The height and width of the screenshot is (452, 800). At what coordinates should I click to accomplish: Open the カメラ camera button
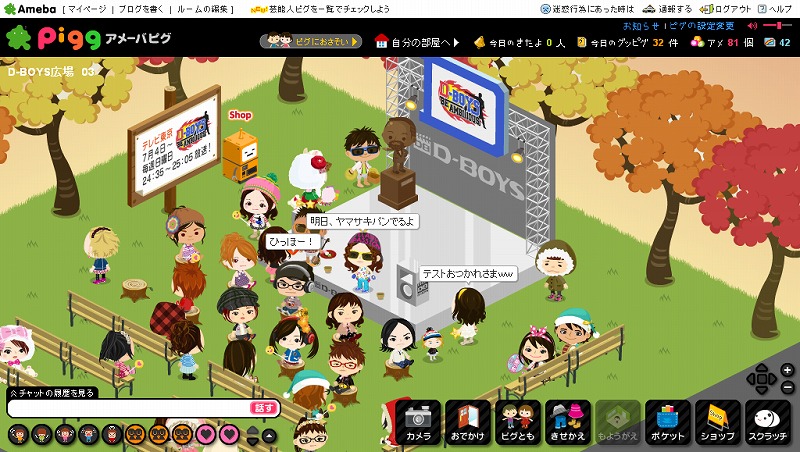(x=418, y=424)
